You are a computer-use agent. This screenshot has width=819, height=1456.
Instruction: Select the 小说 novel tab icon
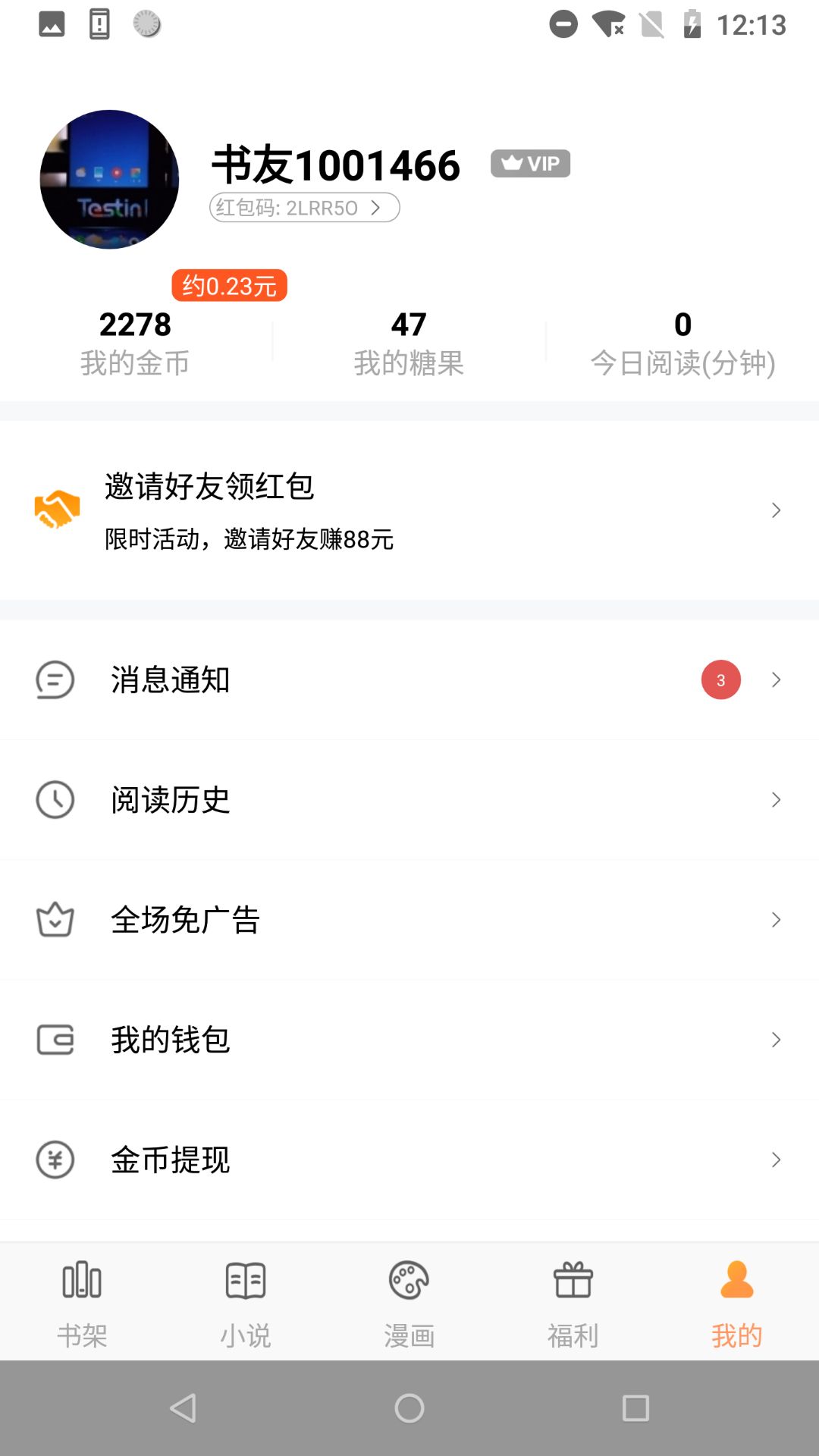[245, 1282]
